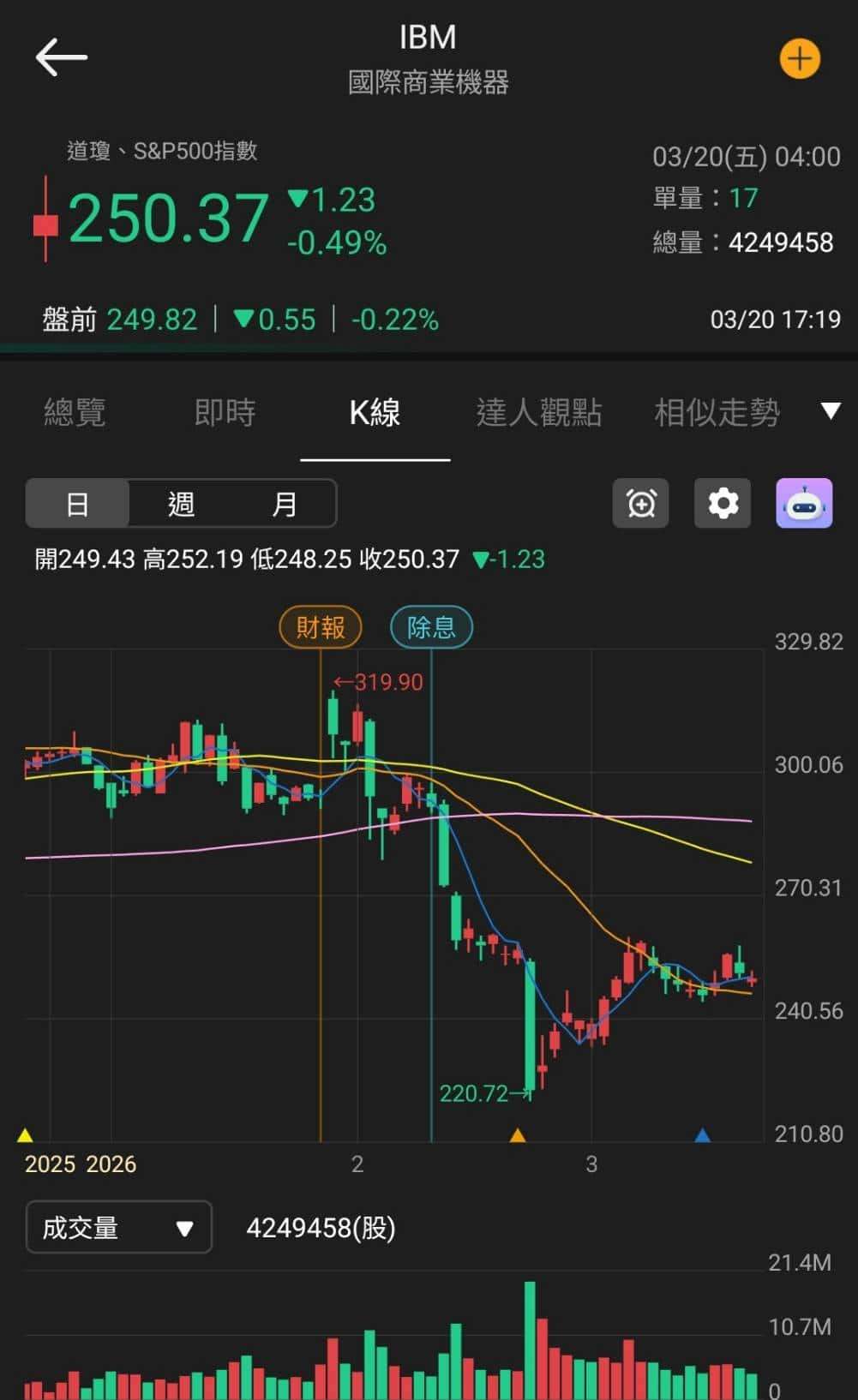Expand more tabs with the down arrow

tap(830, 411)
